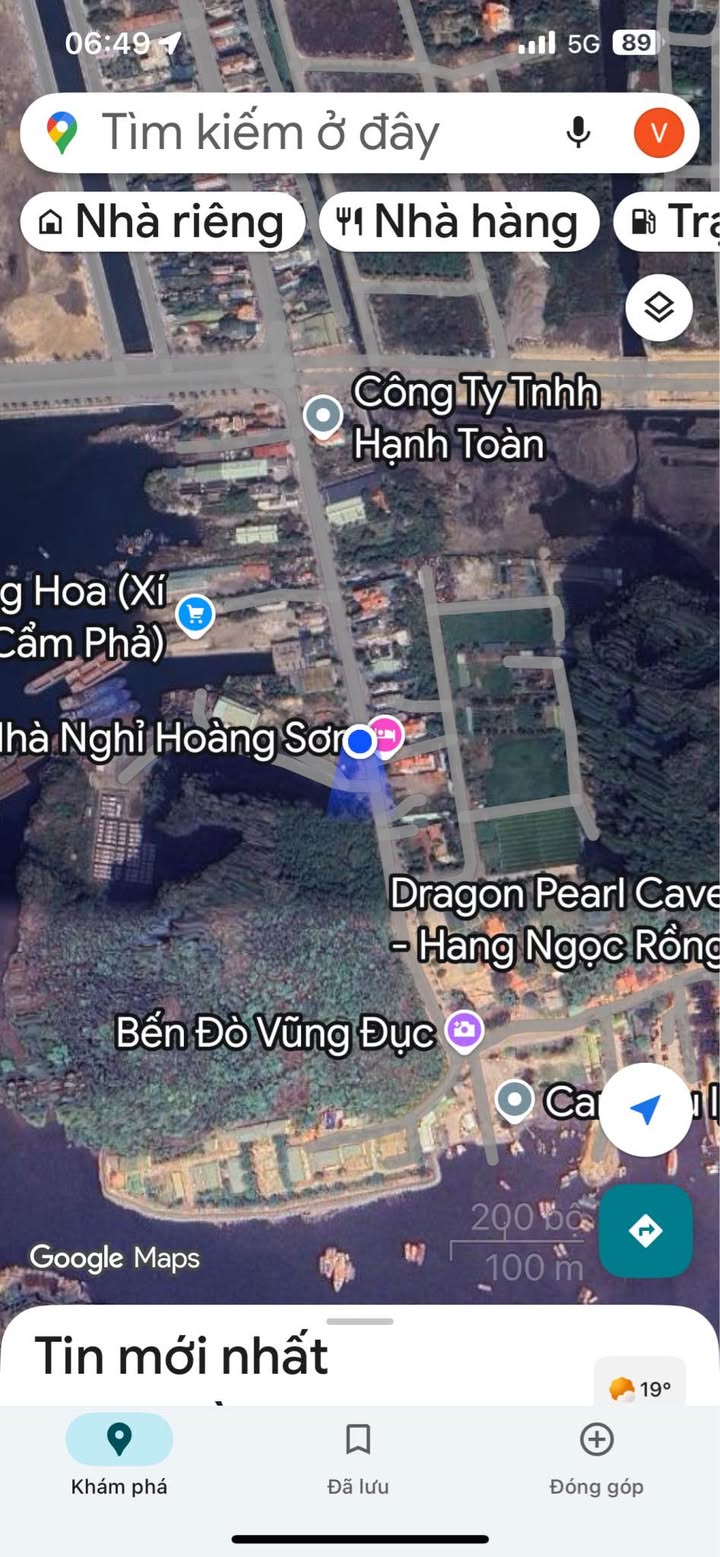Open the Đóng góp contribute tab
Screen dimensions: 720x1557
tap(596, 1455)
